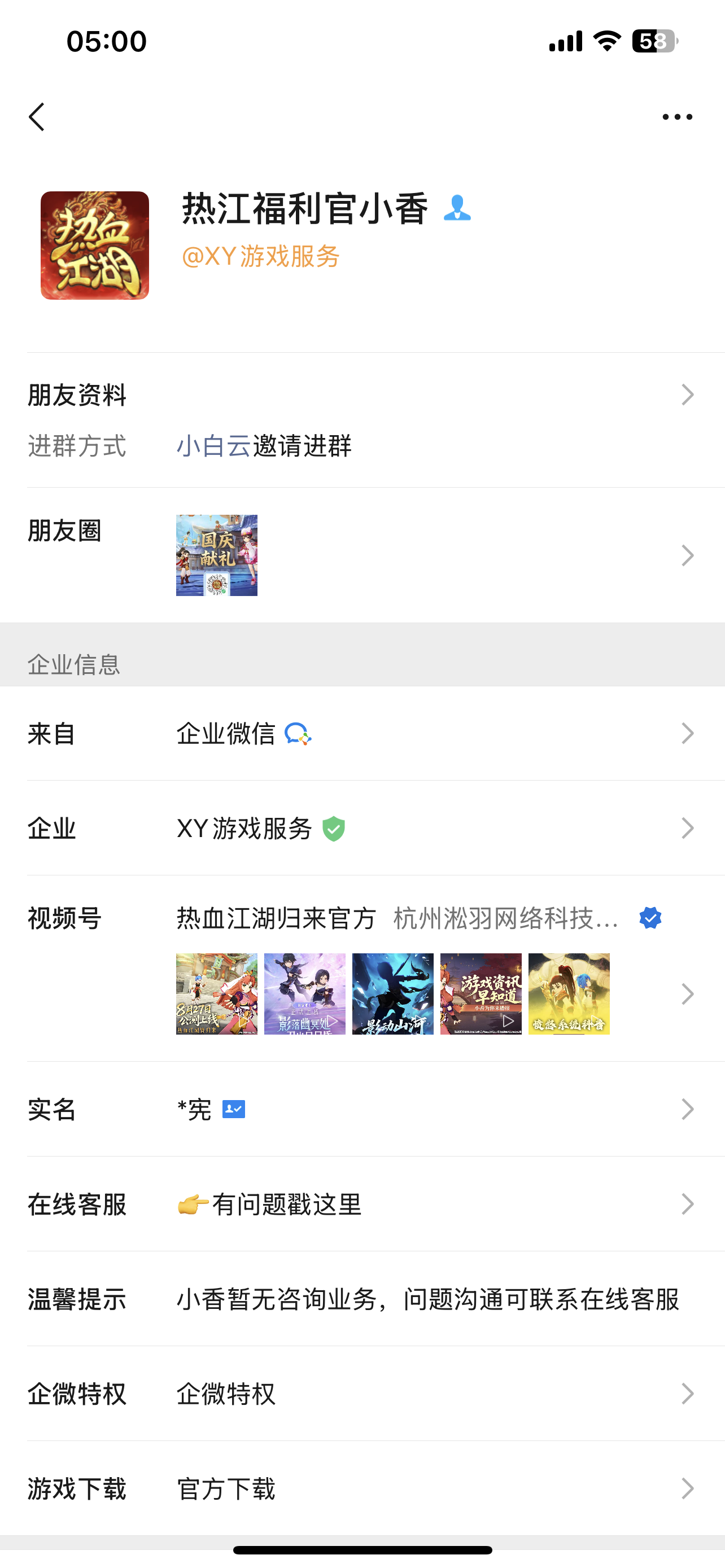Go back using the top-left arrow
Viewport: 725px width, 1568px height.
pos(37,117)
